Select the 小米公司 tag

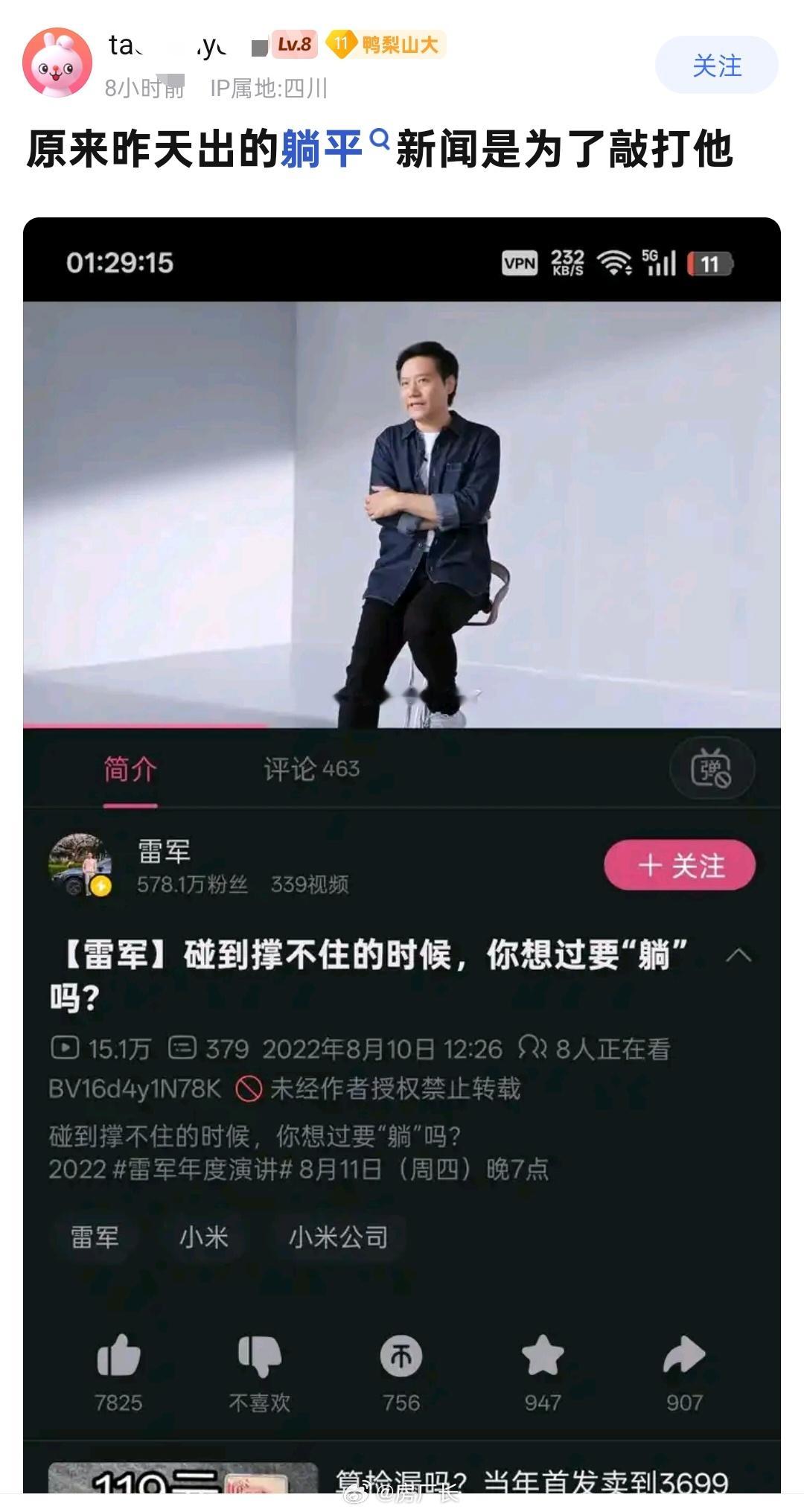coord(339,1237)
